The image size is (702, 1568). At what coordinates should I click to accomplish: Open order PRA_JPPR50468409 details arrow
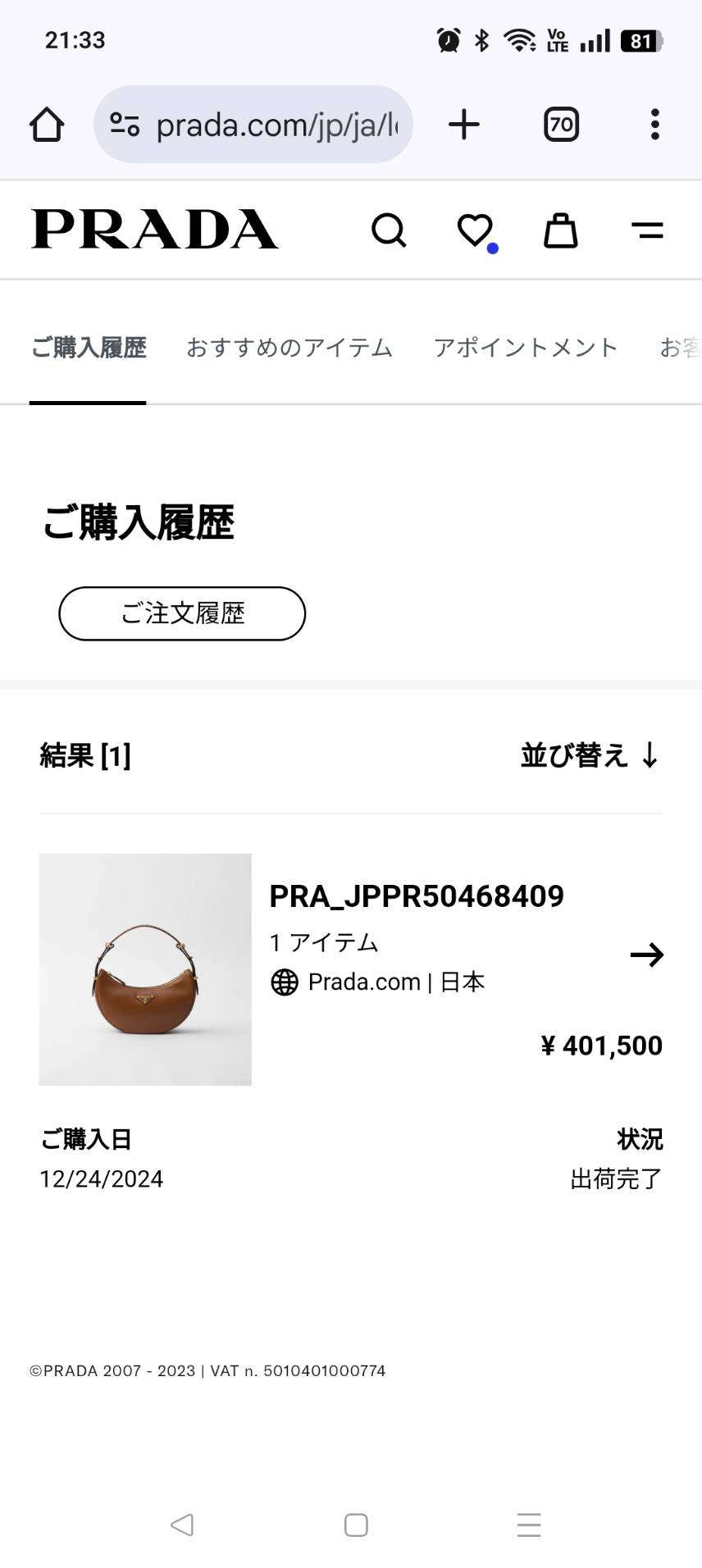click(x=646, y=955)
